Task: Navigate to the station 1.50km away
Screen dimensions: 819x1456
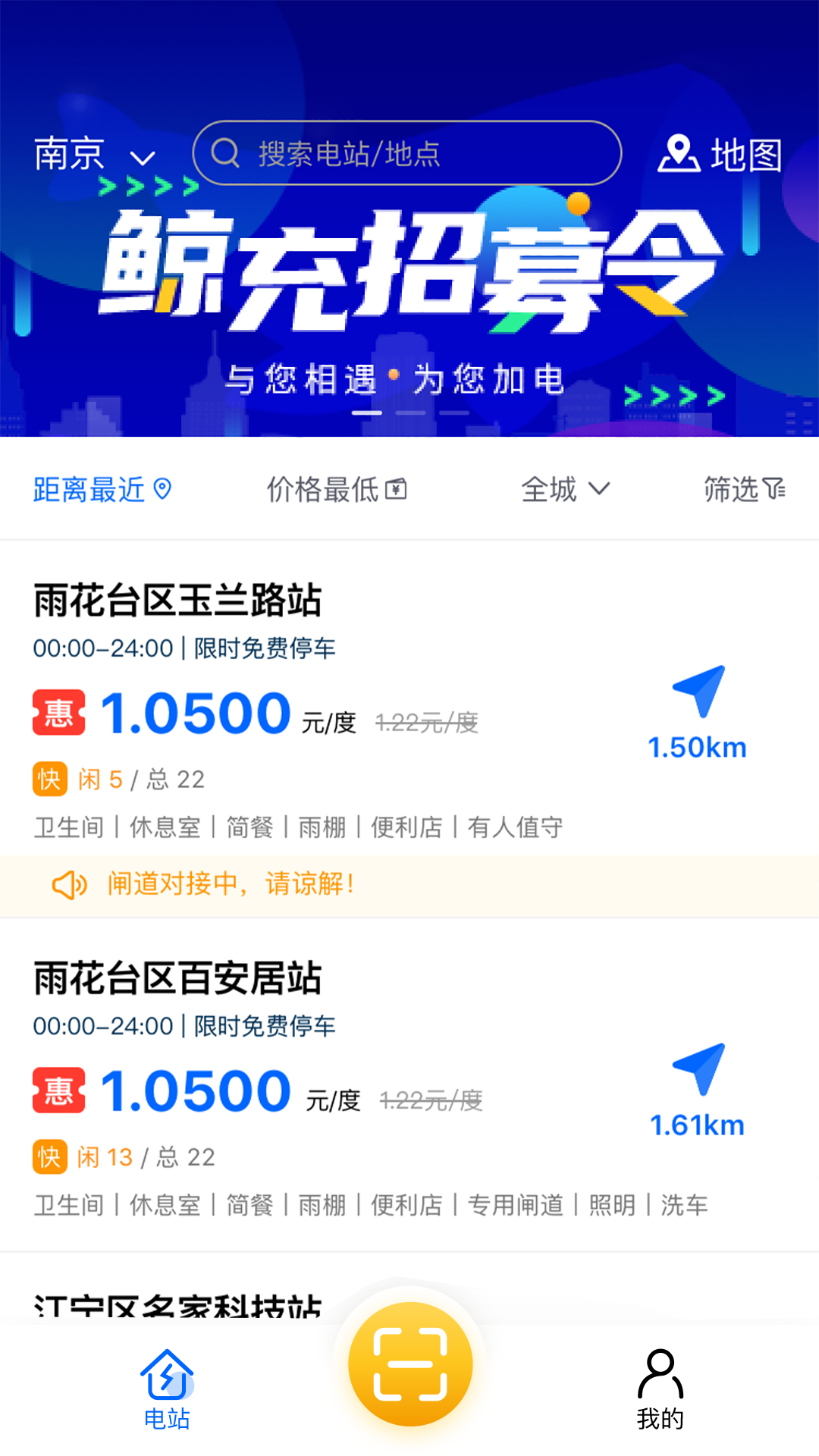Action: 698,713
